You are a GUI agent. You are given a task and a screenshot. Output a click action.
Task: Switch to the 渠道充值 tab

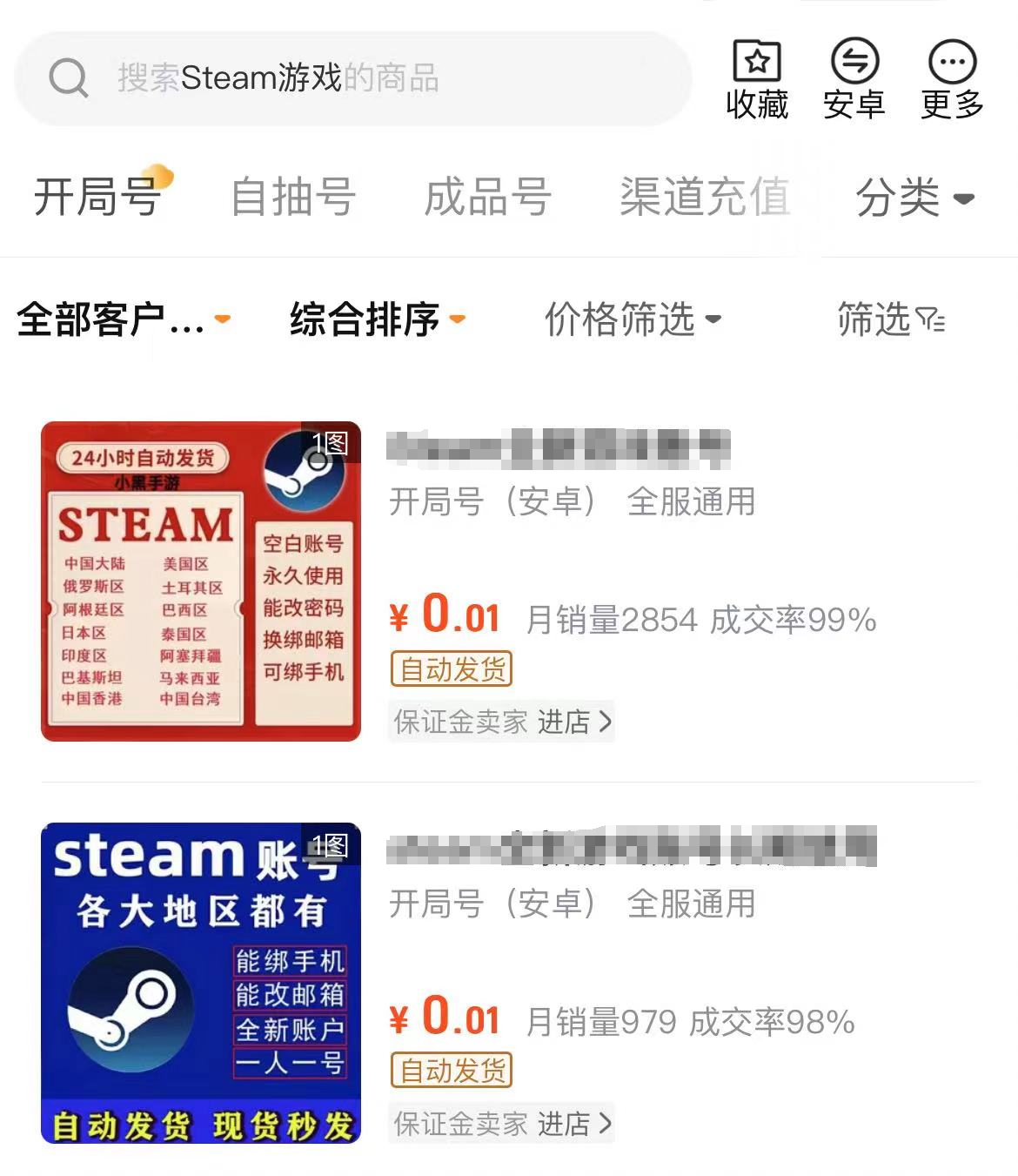pos(705,197)
